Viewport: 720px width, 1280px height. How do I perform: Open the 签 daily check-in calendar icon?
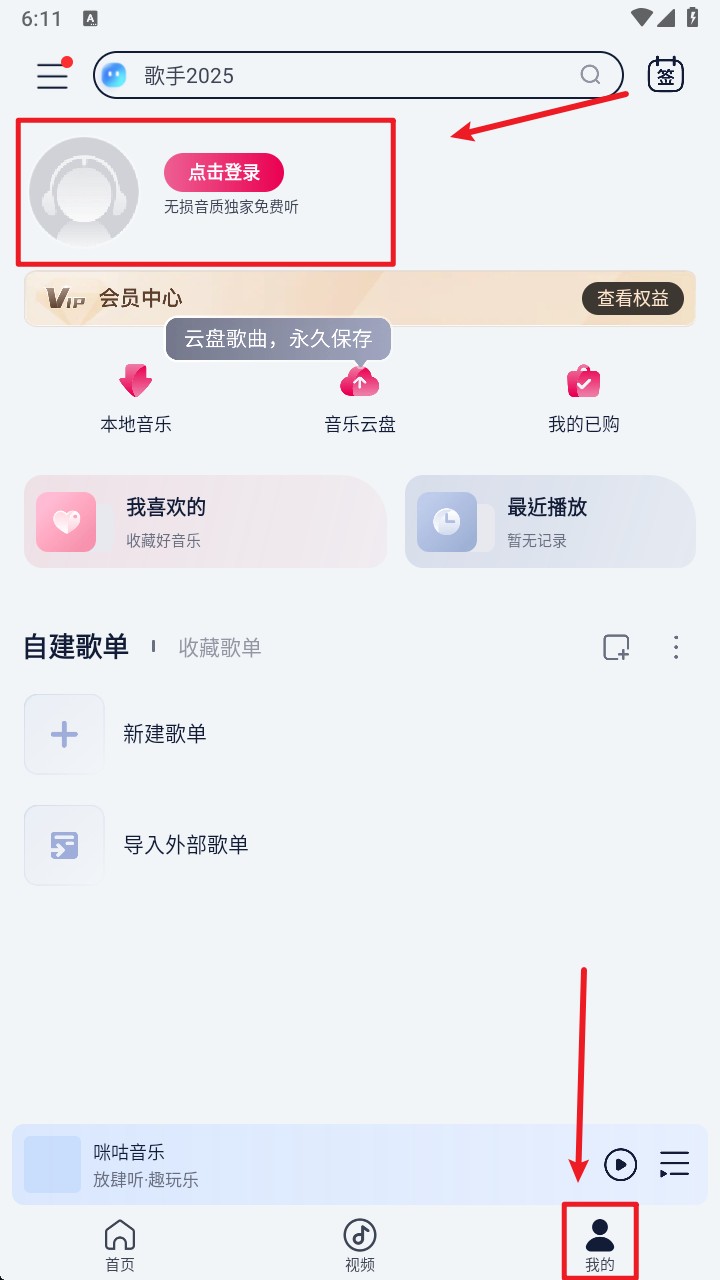coord(666,75)
